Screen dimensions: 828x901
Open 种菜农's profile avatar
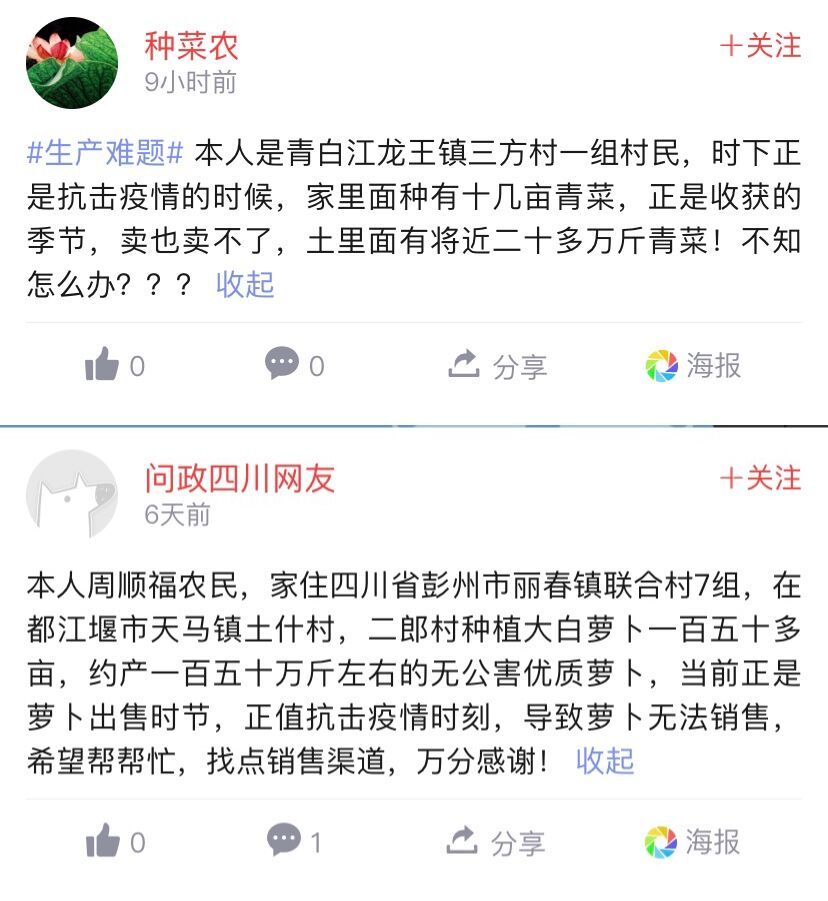click(x=72, y=63)
